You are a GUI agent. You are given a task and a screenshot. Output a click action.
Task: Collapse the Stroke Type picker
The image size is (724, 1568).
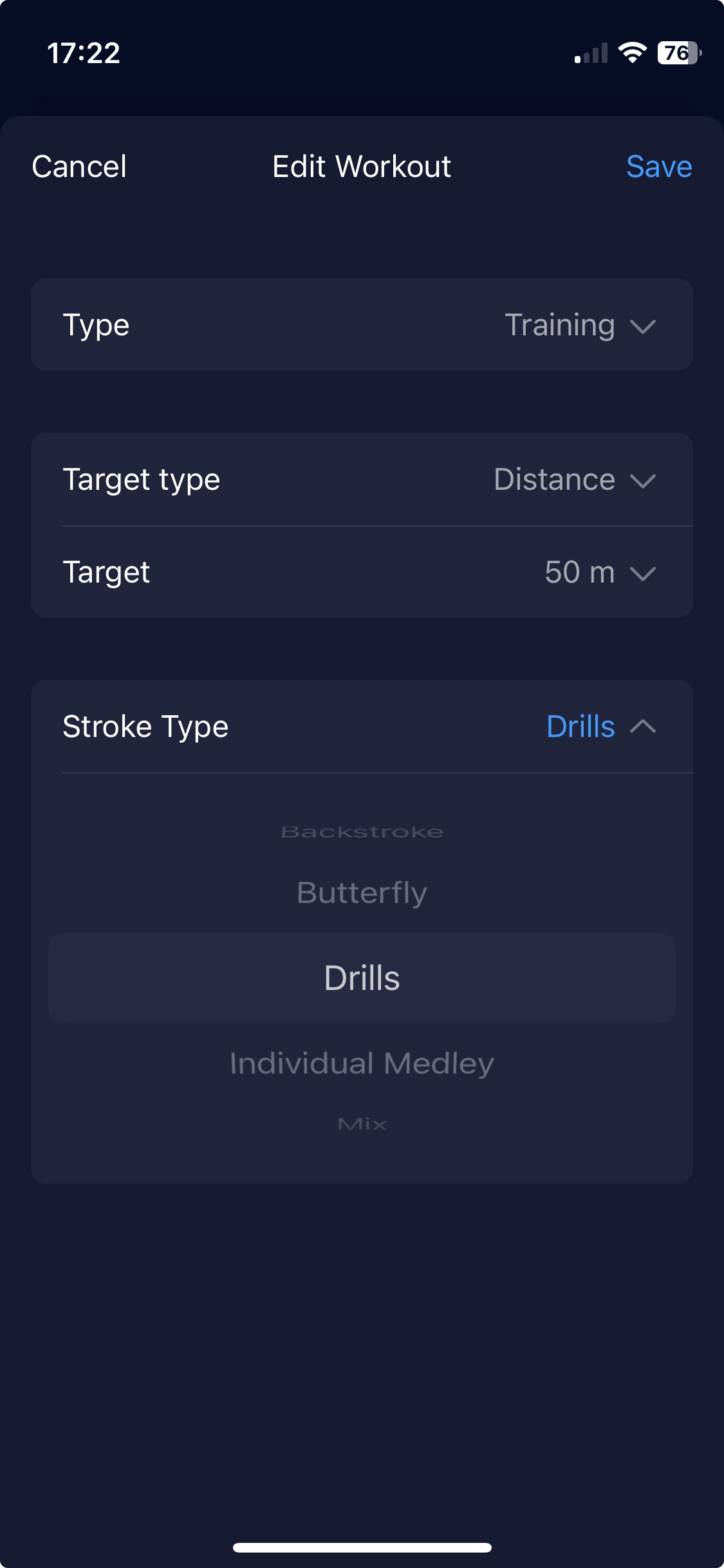[x=362, y=727]
